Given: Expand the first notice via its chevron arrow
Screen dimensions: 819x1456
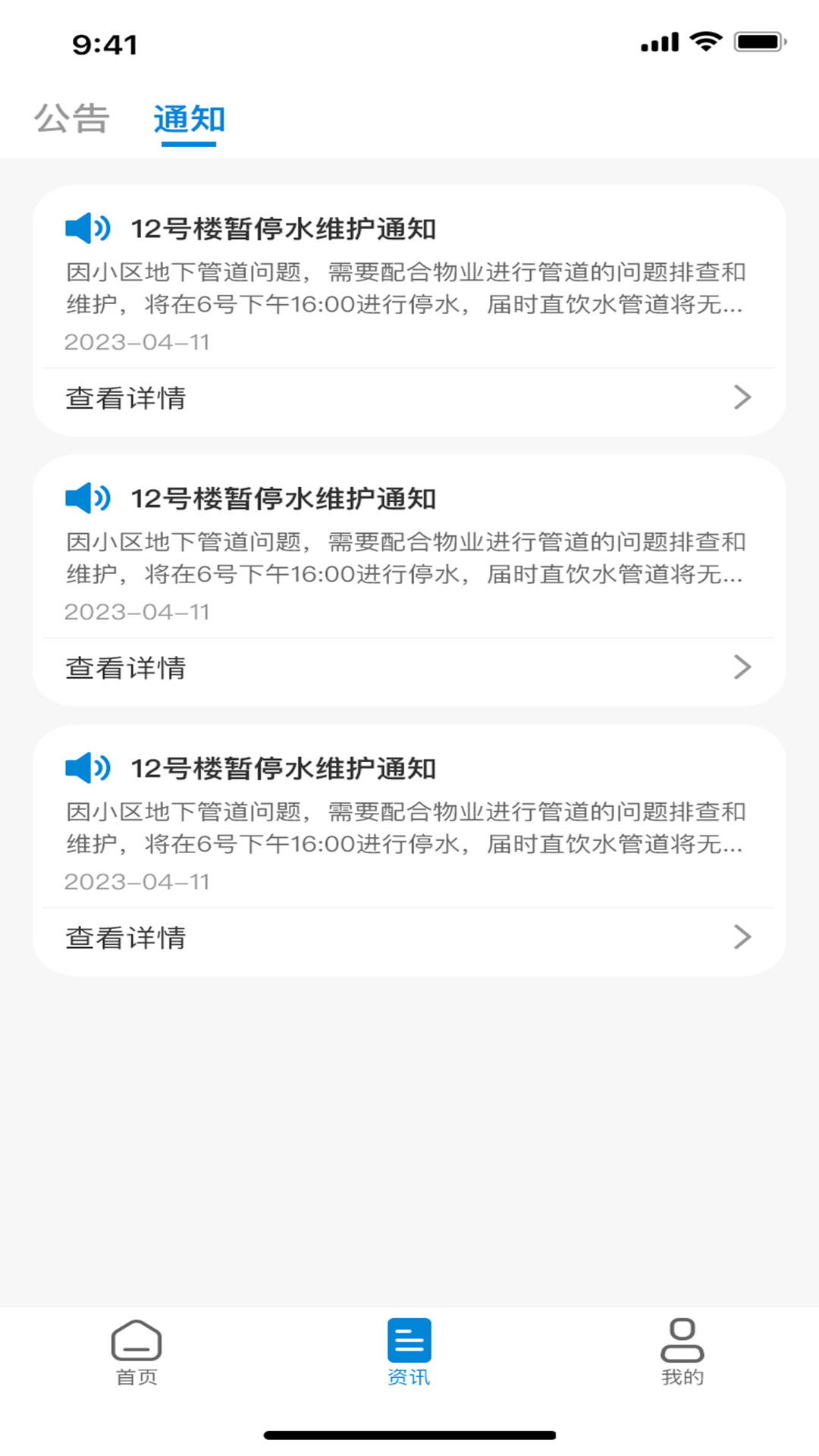Looking at the screenshot, I should pos(742,397).
